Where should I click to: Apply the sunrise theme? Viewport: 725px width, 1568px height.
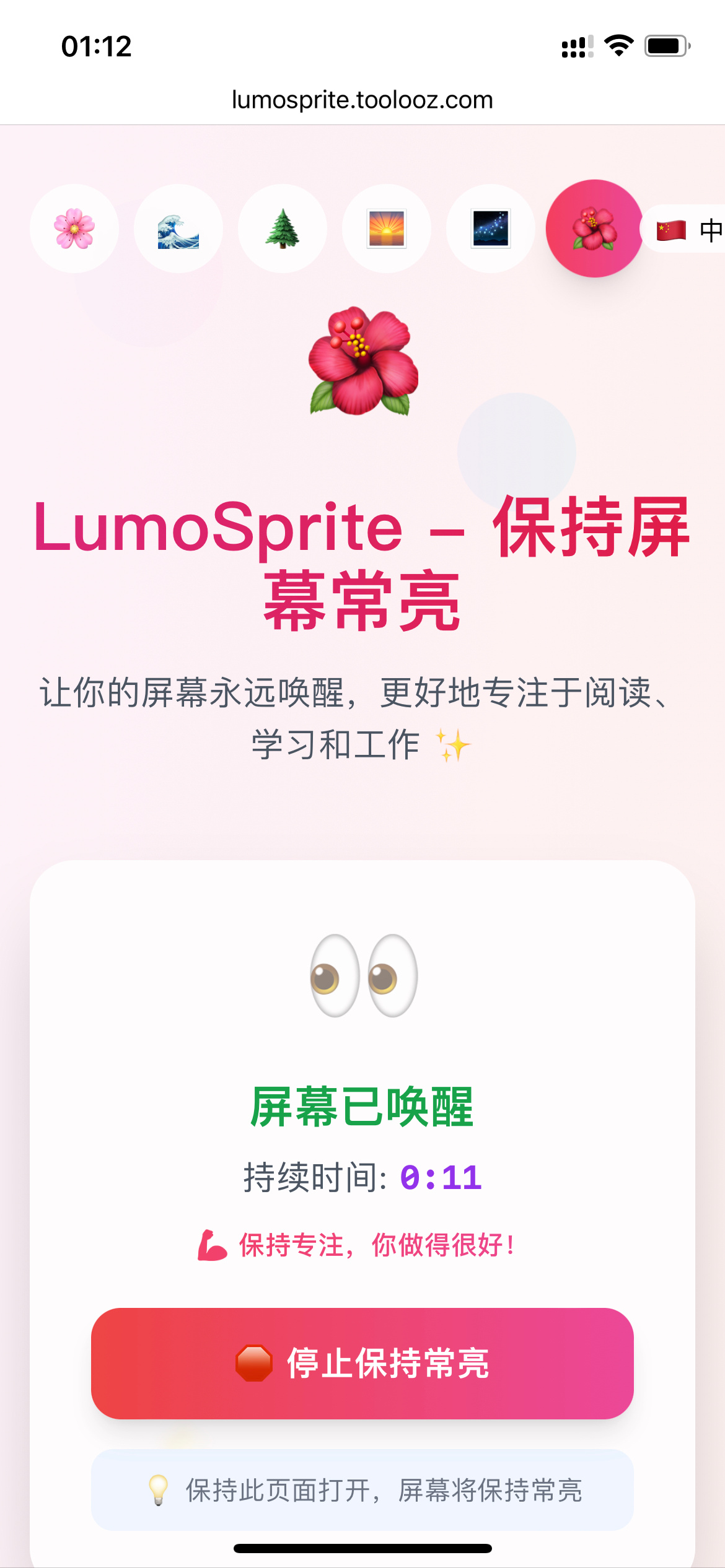pyautogui.click(x=387, y=229)
